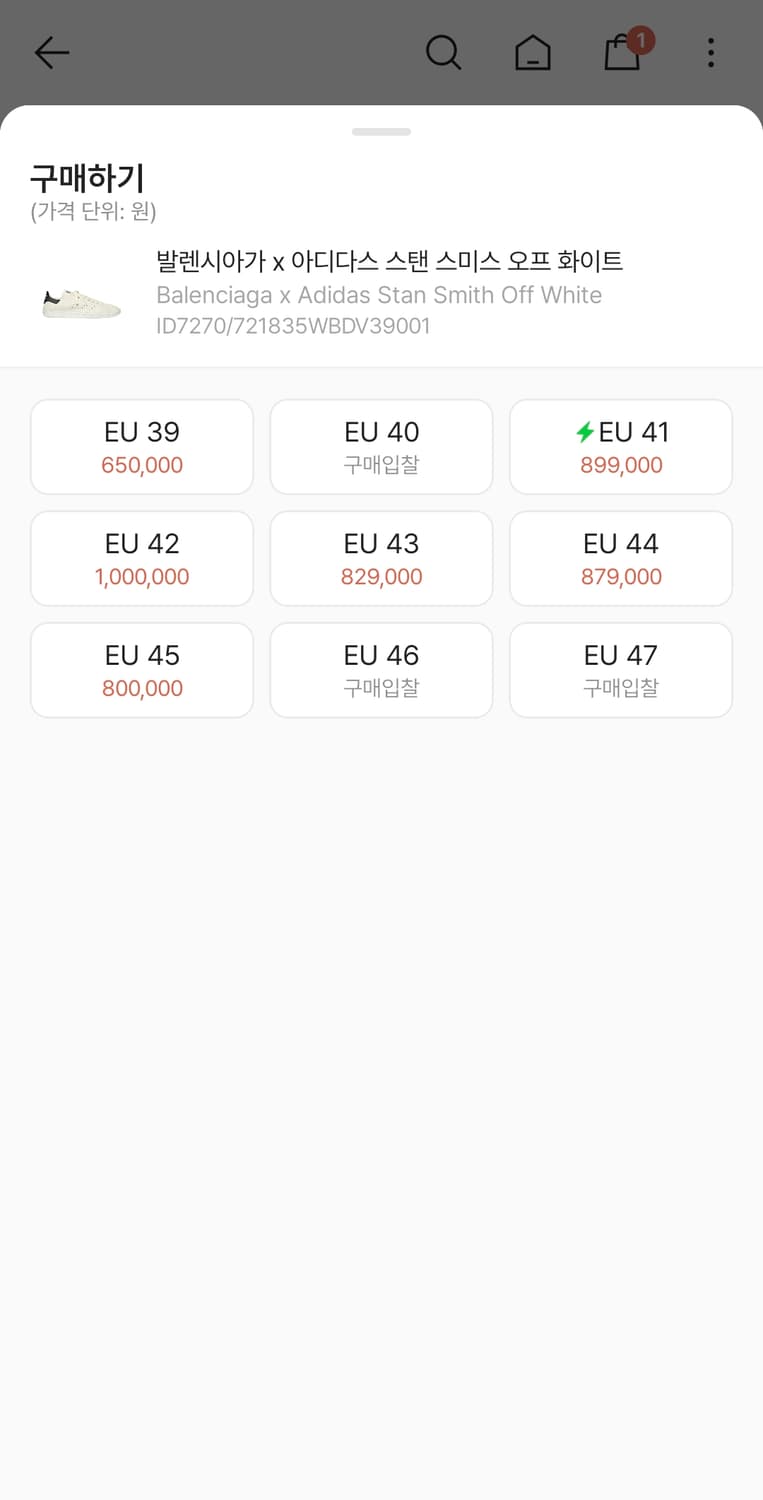Select size EU 45 for 800,000
The image size is (763, 1500).
click(142, 670)
